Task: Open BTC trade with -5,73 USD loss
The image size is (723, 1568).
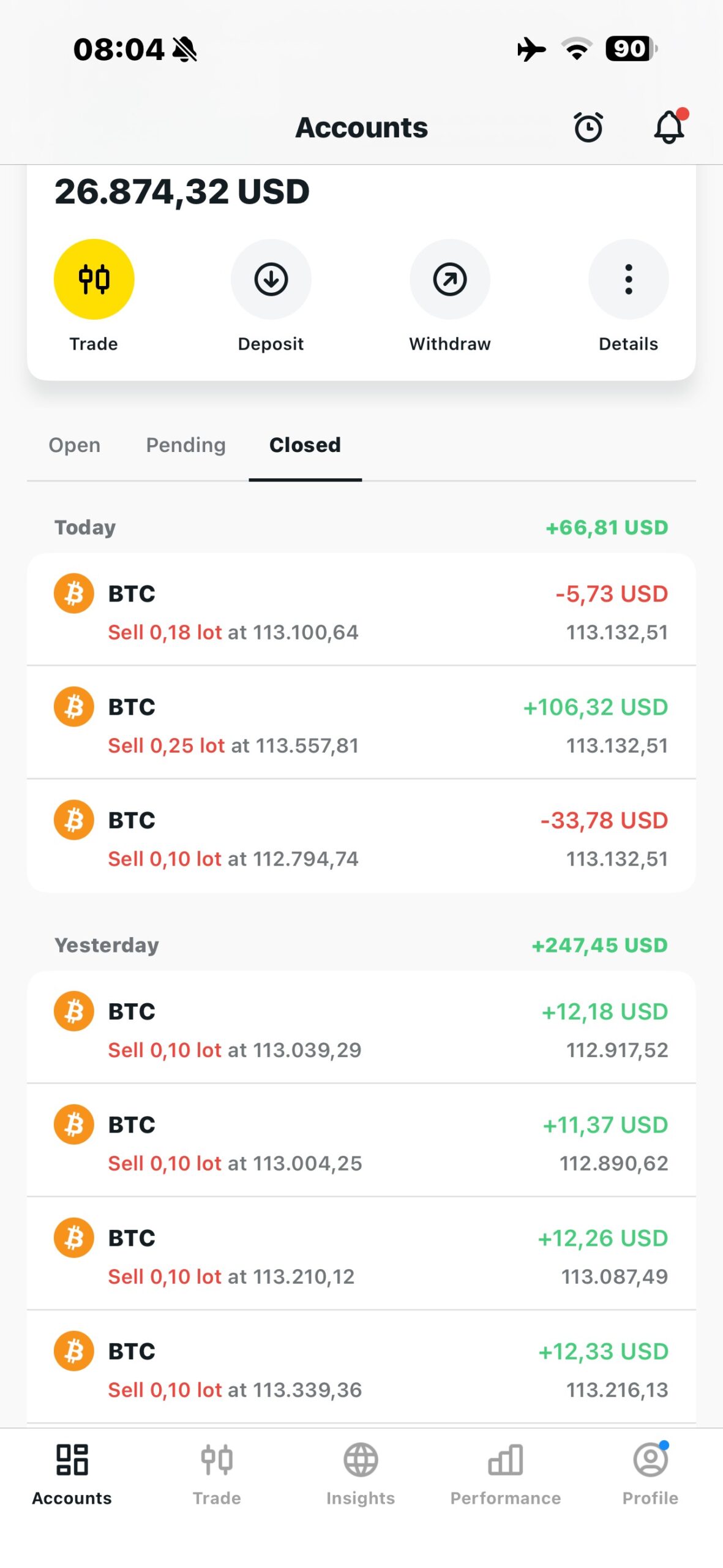Action: click(361, 610)
